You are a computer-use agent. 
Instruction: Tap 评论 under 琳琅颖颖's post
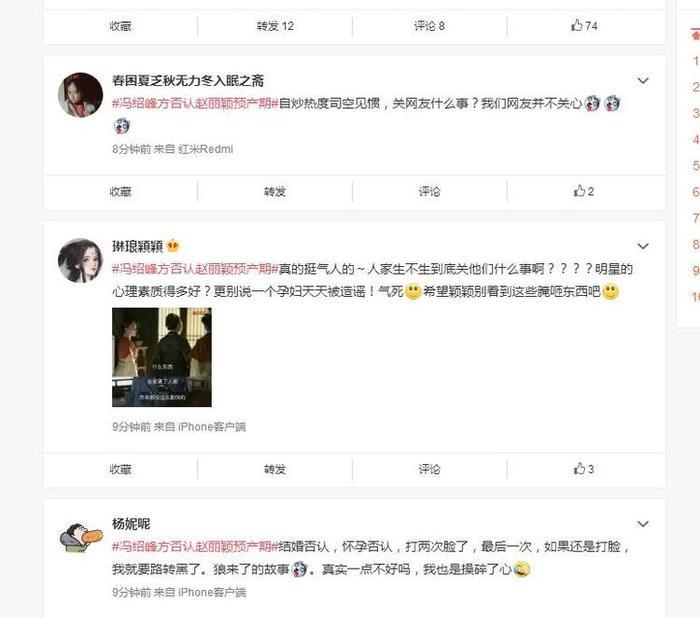[x=429, y=469]
